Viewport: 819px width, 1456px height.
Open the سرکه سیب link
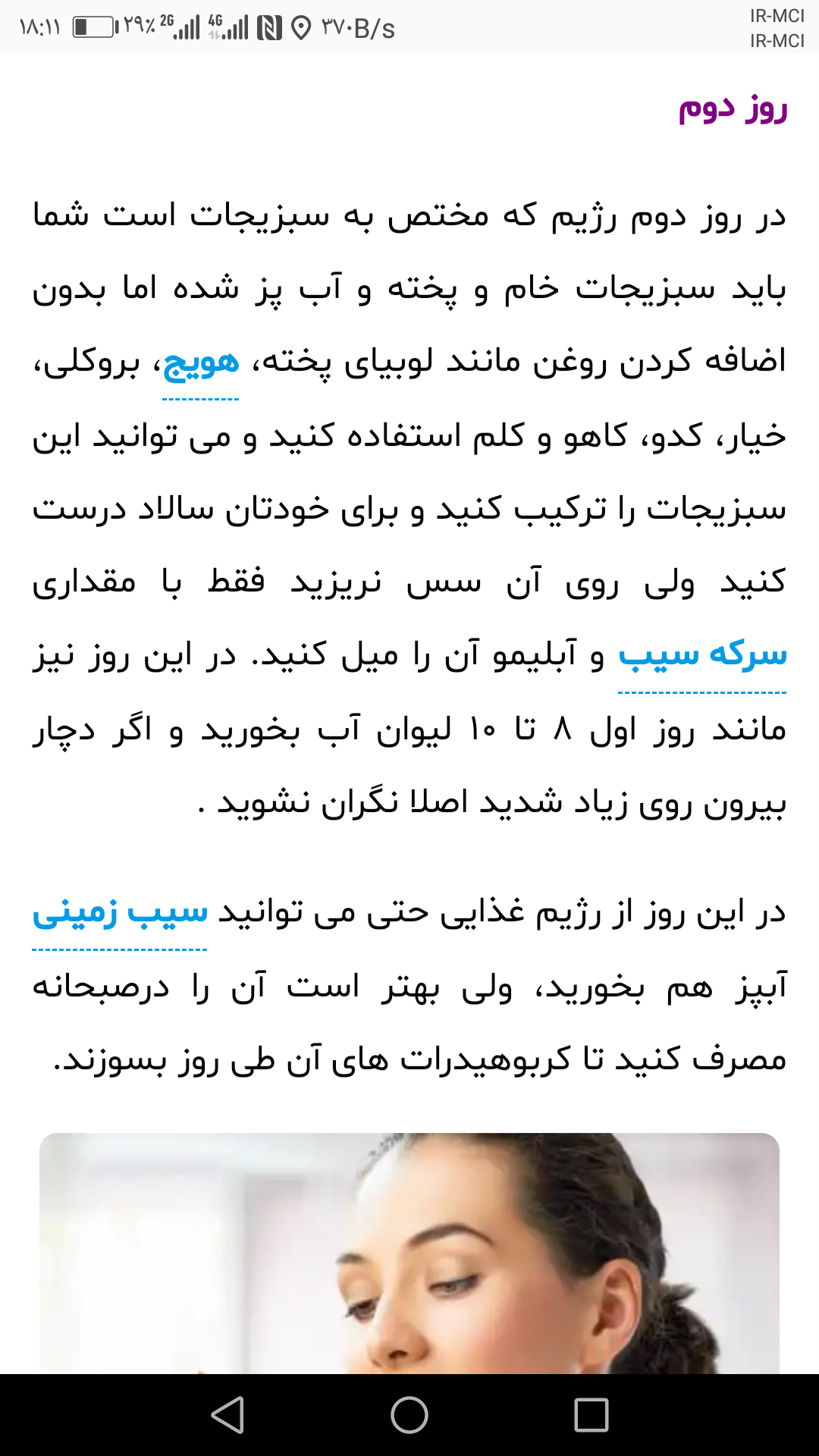point(702,655)
